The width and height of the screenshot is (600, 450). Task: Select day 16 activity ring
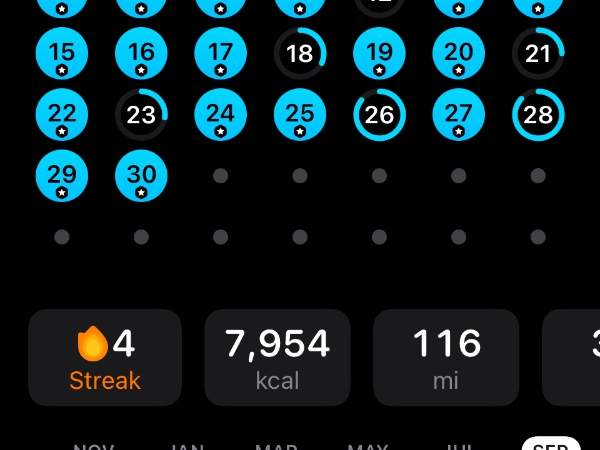(141, 54)
